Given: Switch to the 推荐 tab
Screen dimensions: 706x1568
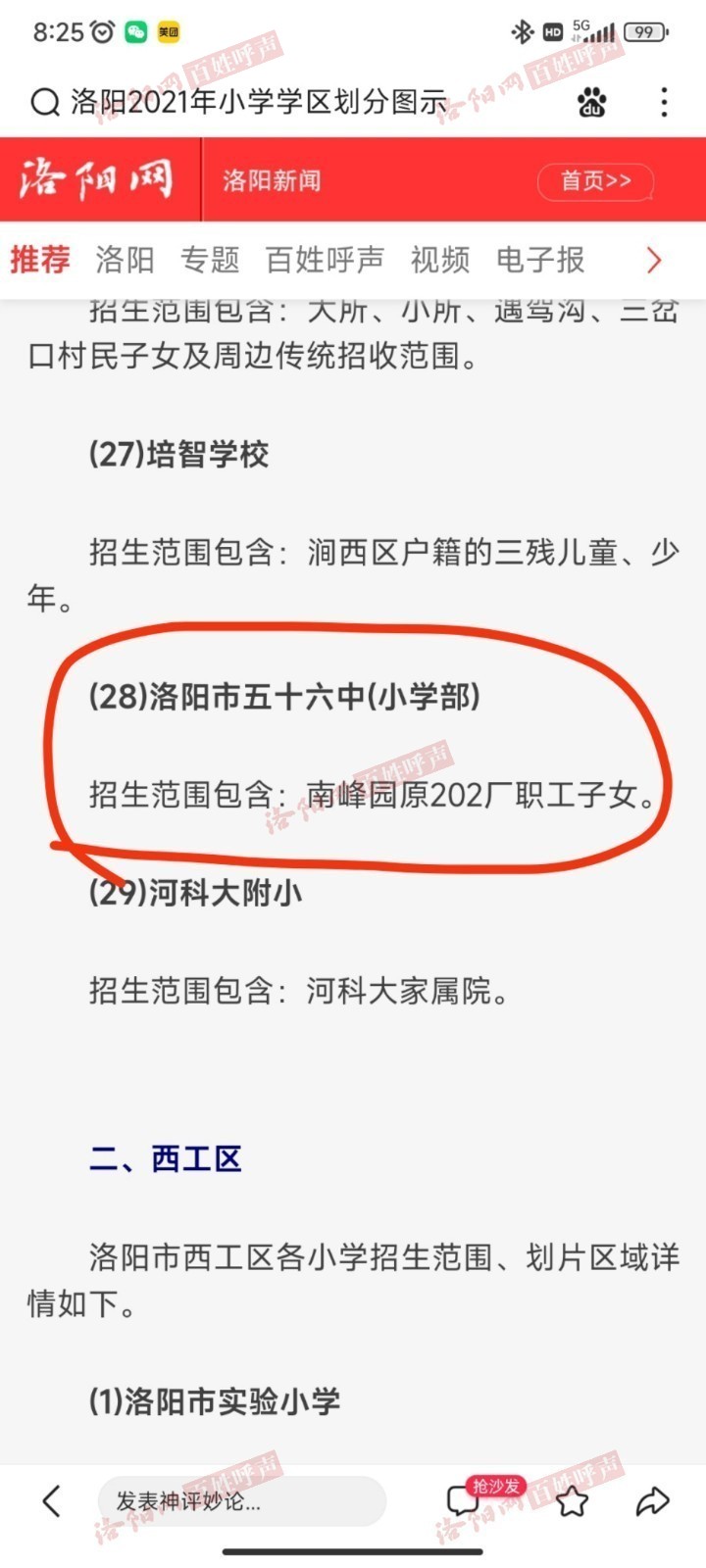Looking at the screenshot, I should point(40,260).
